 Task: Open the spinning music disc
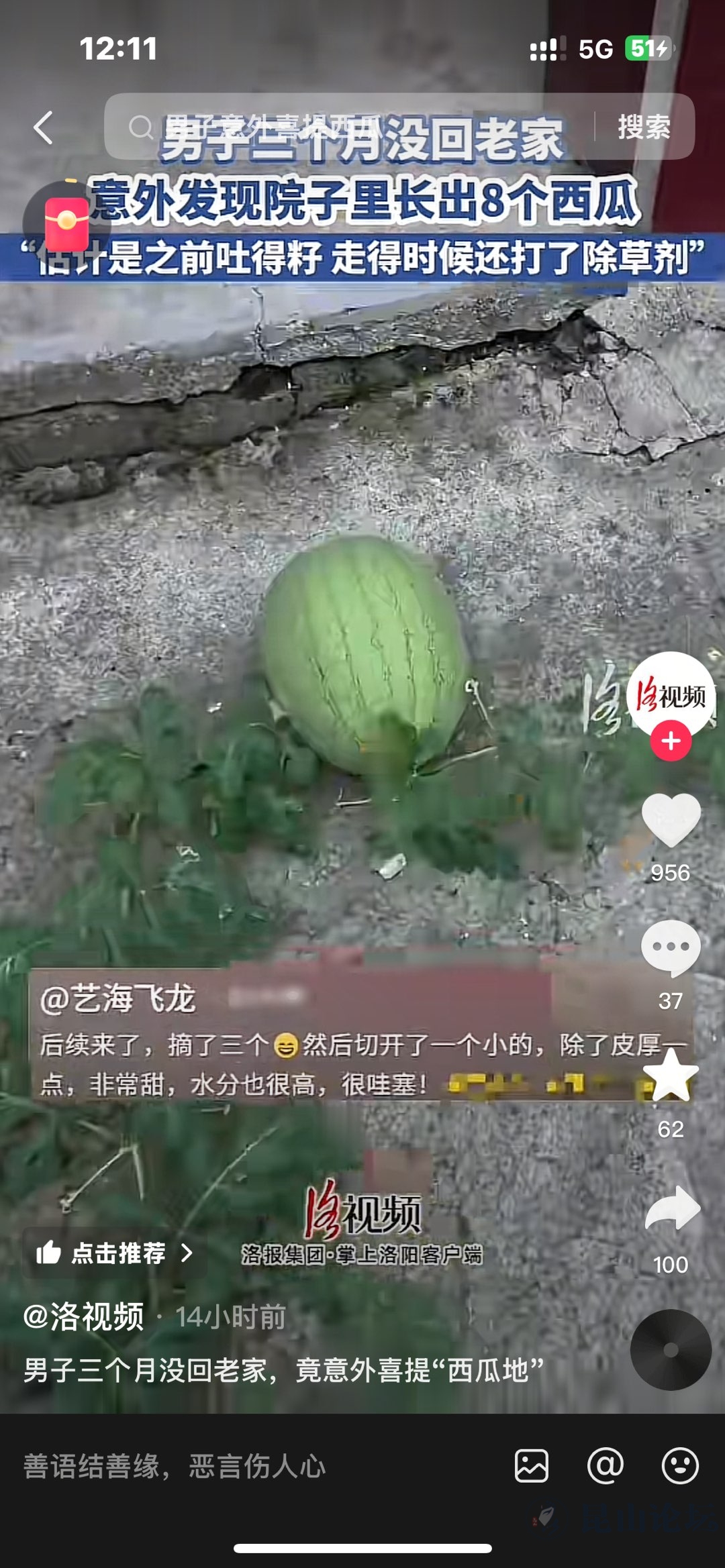(x=671, y=1349)
